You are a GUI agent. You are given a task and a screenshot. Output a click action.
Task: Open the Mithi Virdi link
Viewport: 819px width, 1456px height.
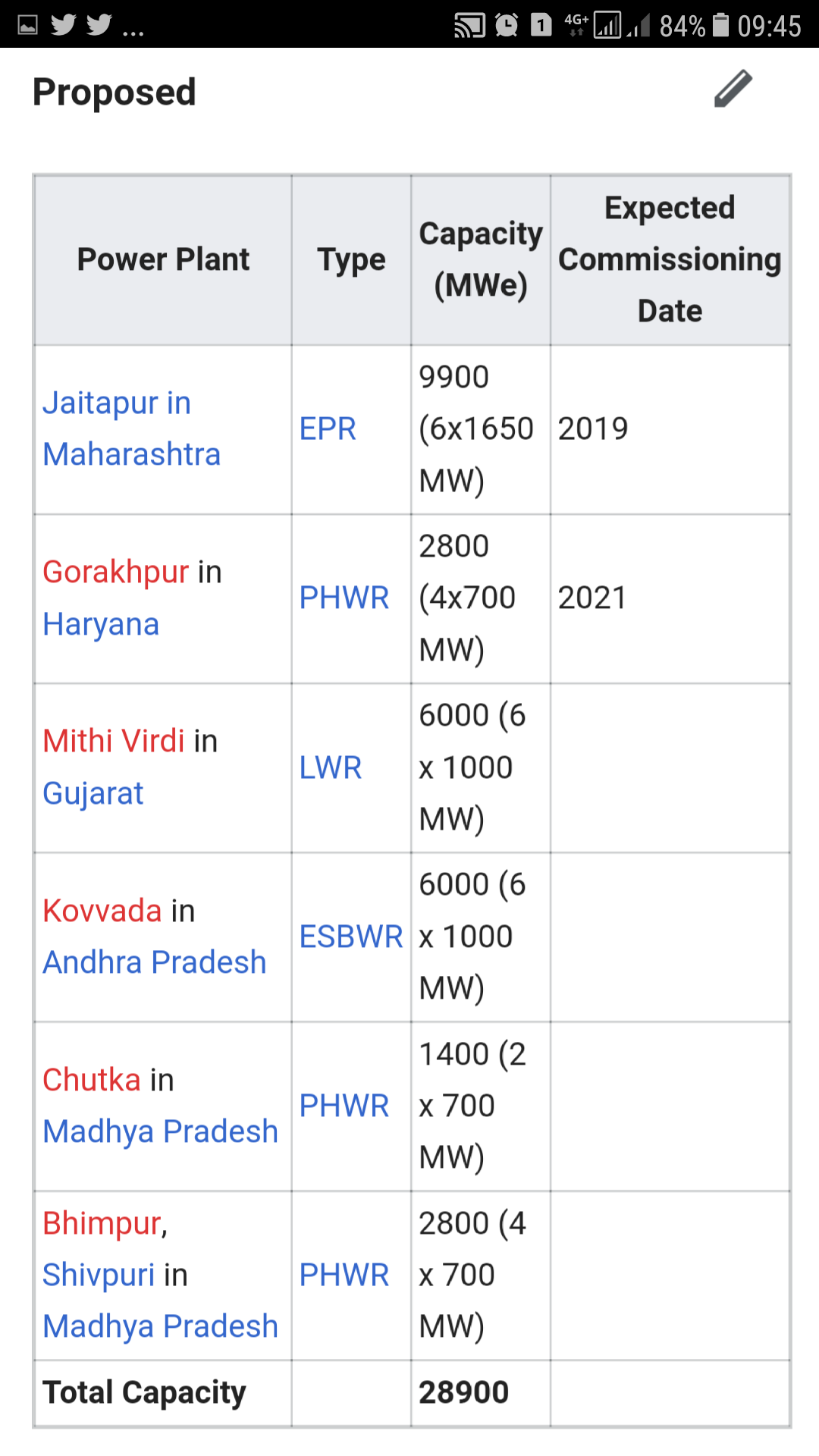114,741
